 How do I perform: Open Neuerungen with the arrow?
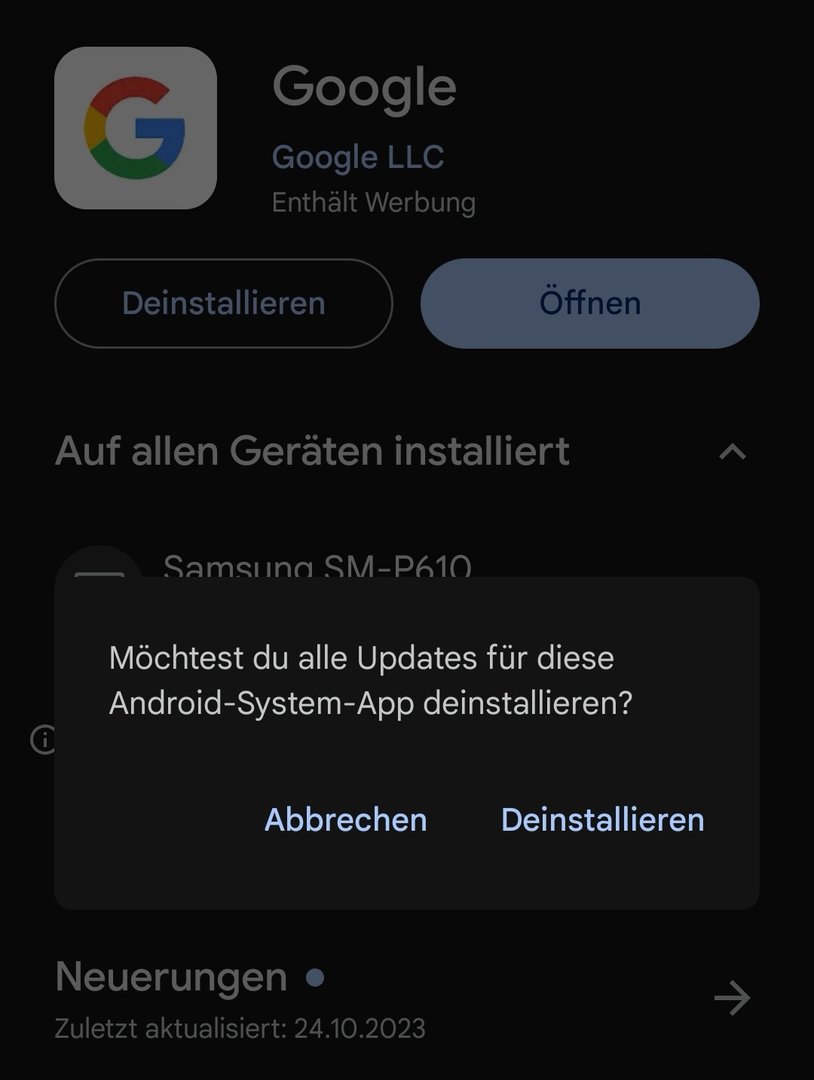pos(732,997)
